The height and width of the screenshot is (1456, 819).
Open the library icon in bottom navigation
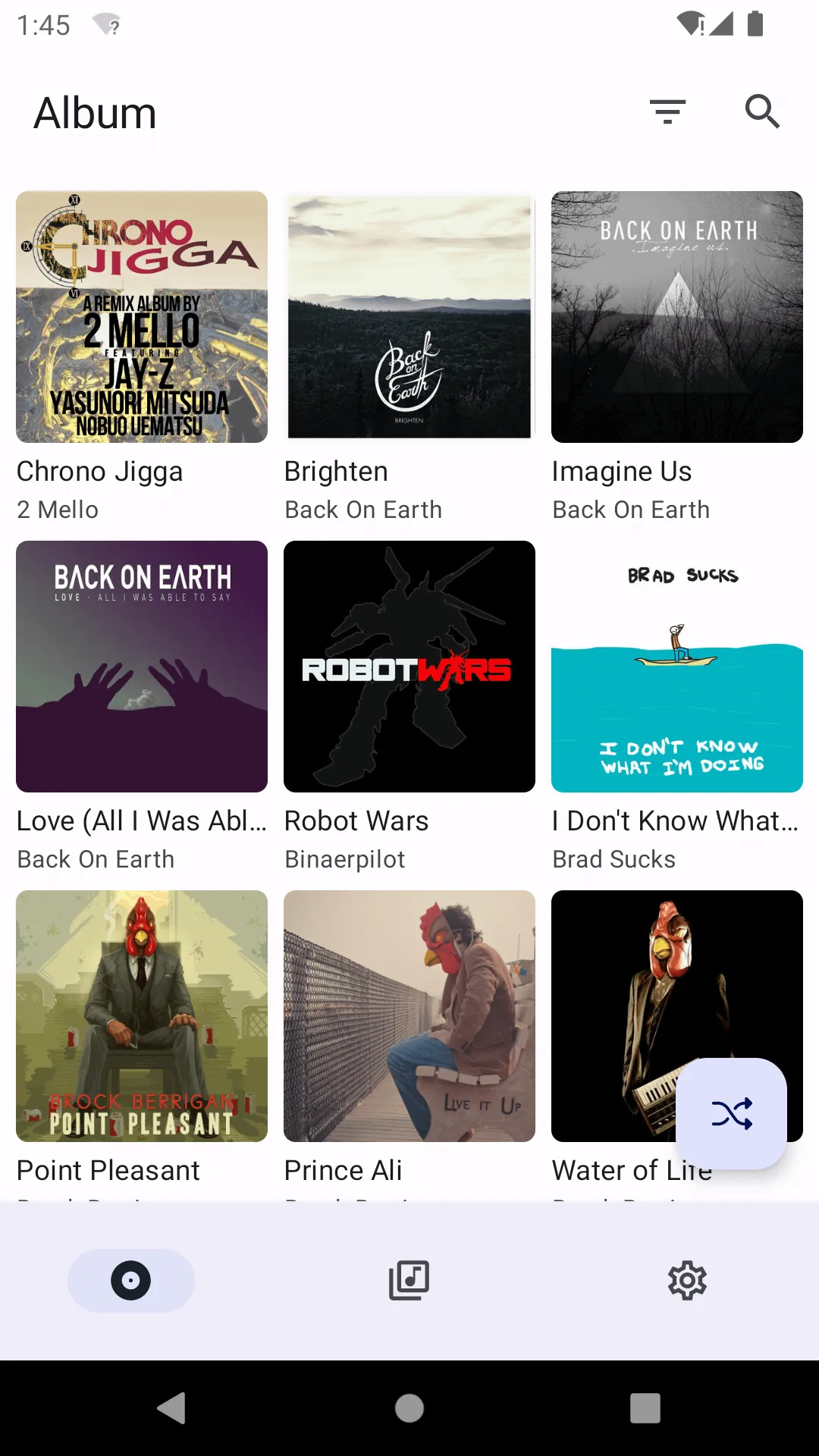coord(409,1280)
